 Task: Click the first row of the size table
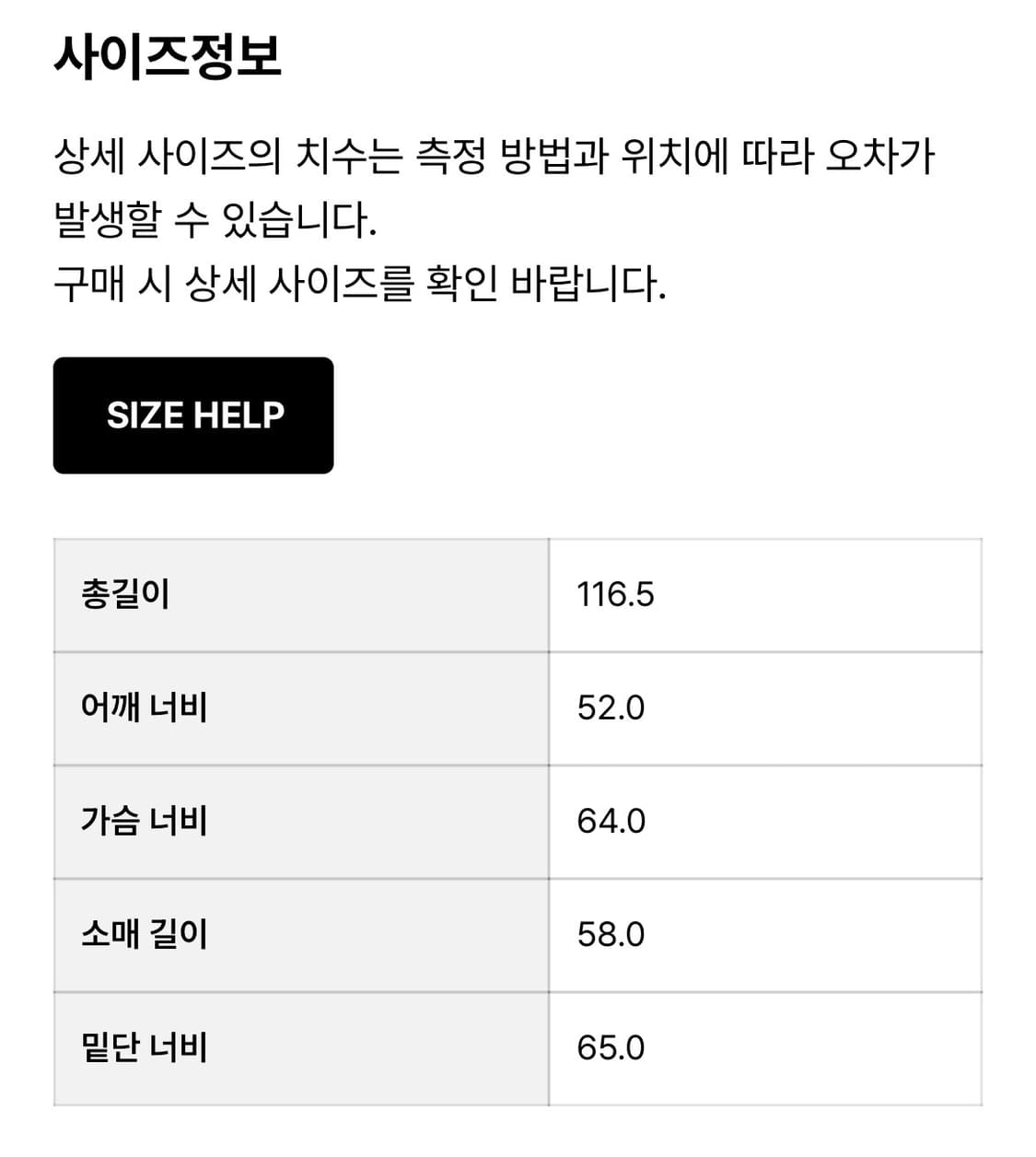pyautogui.click(x=516, y=592)
